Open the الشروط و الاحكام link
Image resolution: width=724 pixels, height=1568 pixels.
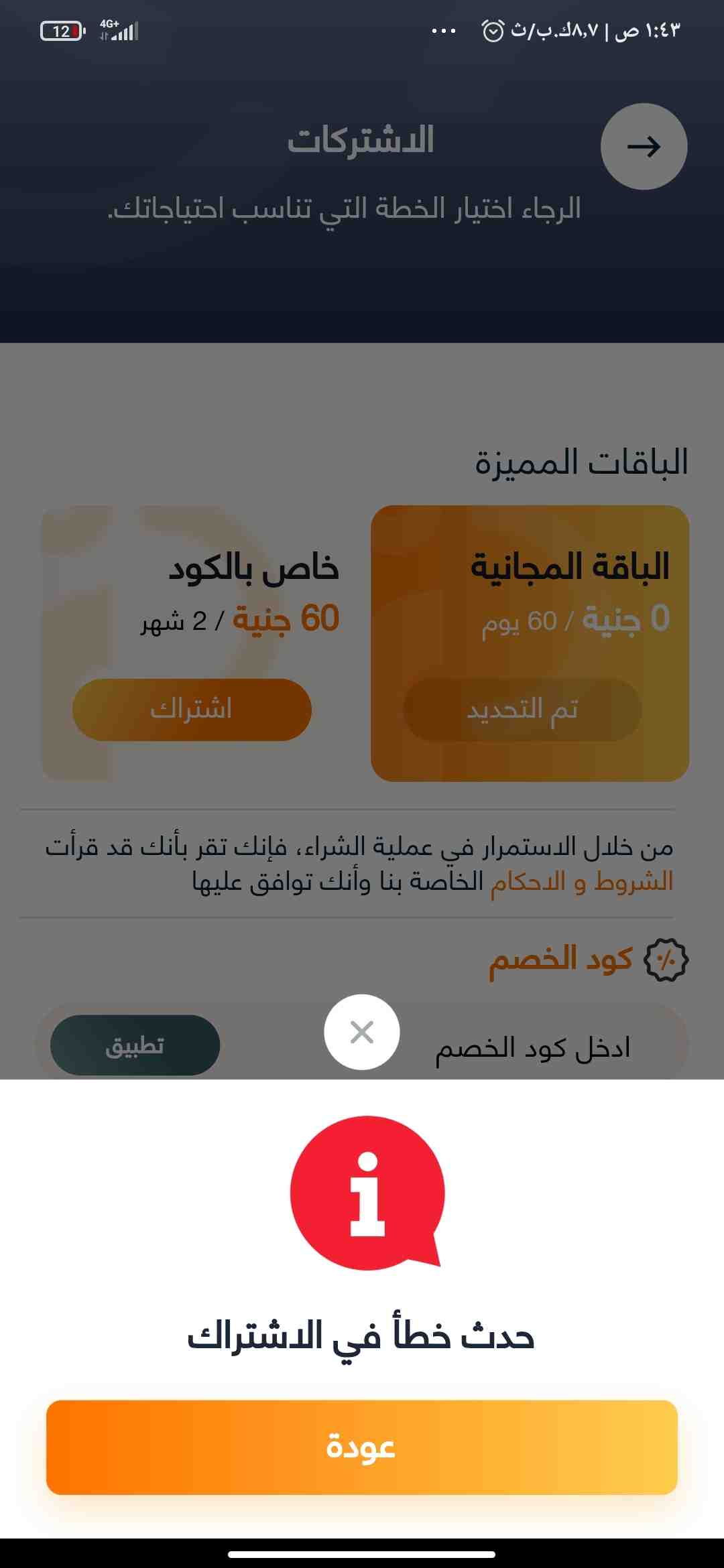coord(581,881)
